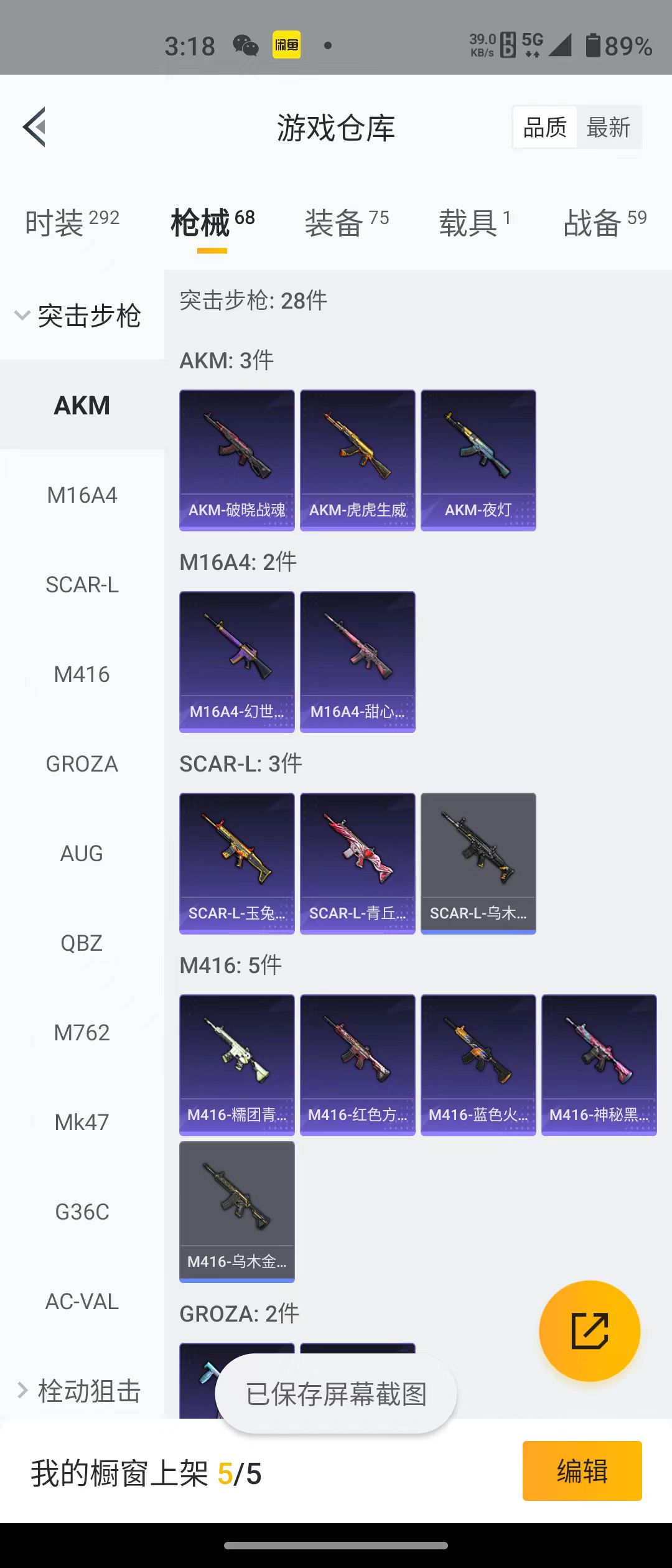Select AUG in the side list
Viewport: 672px width, 1568px height.
point(82,854)
